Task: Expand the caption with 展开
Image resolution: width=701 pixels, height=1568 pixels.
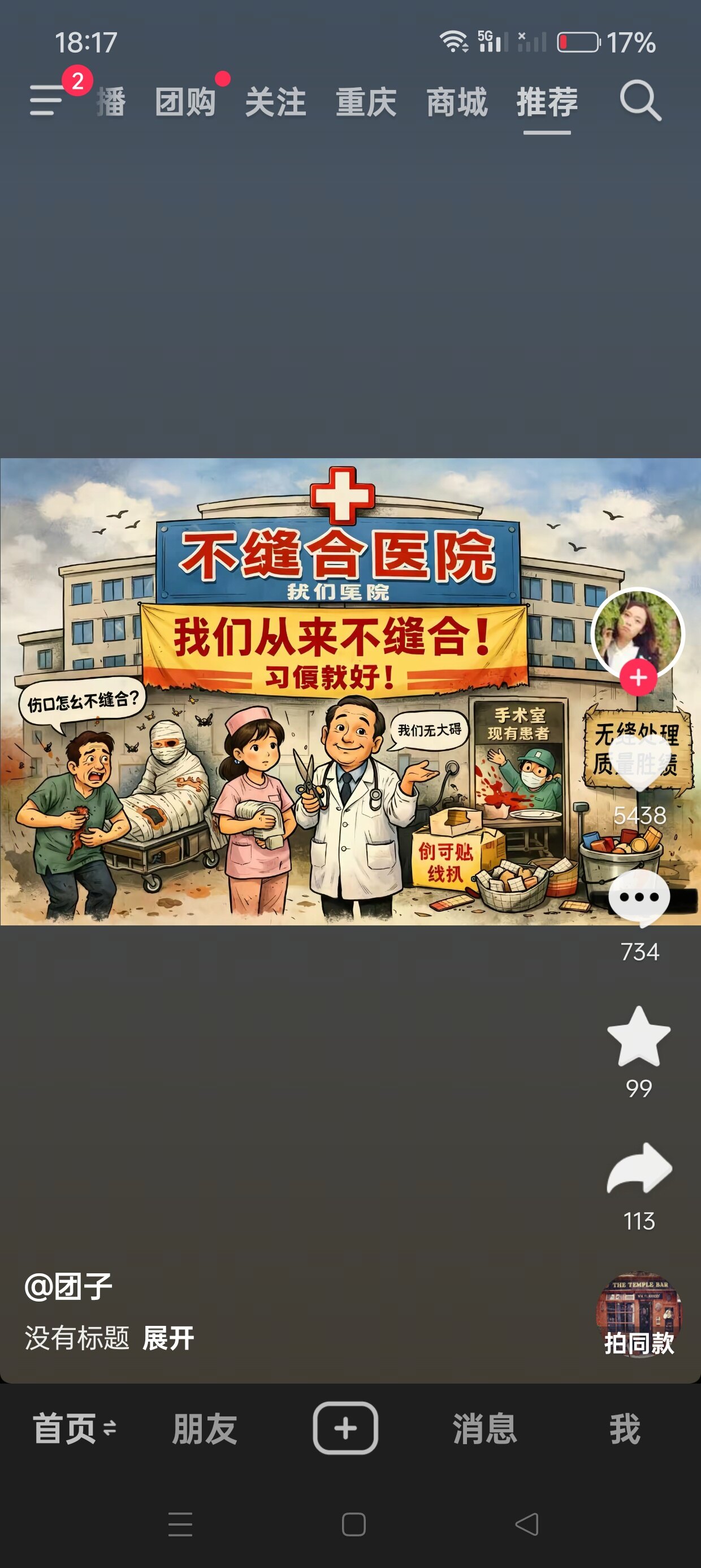Action: [168, 1338]
